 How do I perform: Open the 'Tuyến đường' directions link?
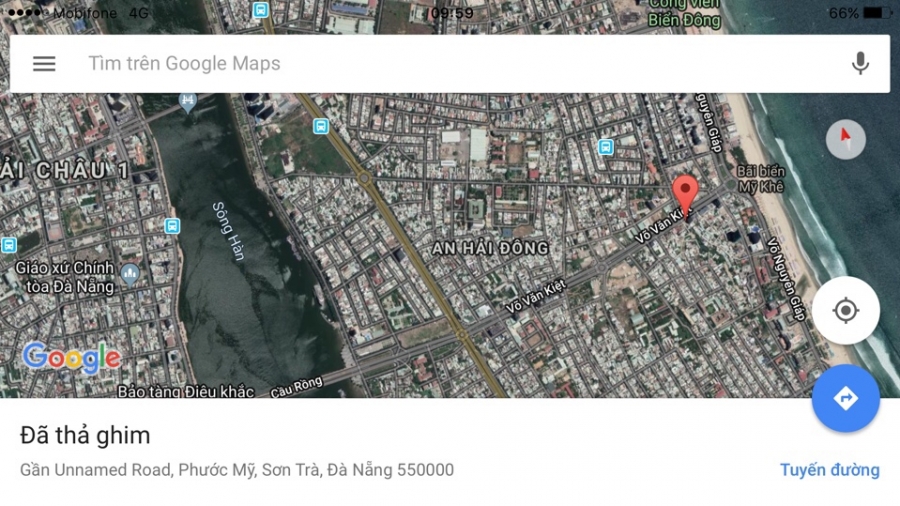point(829,470)
